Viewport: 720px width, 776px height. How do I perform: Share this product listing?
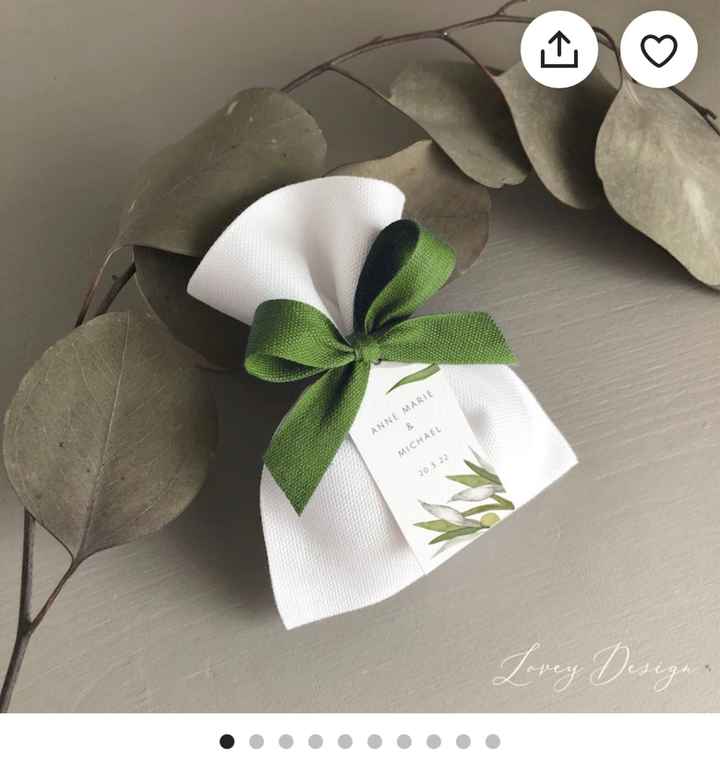(x=559, y=50)
